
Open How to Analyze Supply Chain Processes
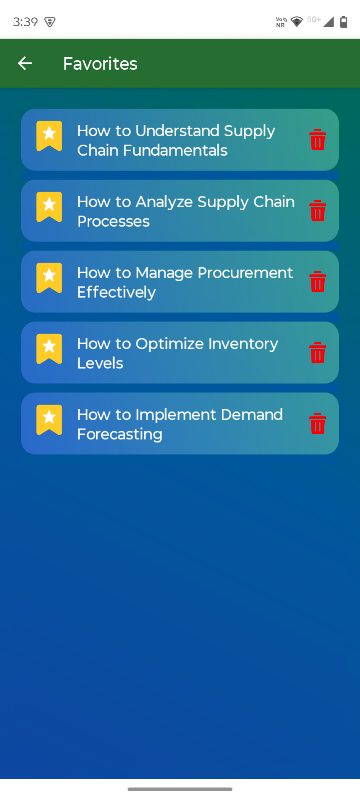179,211
